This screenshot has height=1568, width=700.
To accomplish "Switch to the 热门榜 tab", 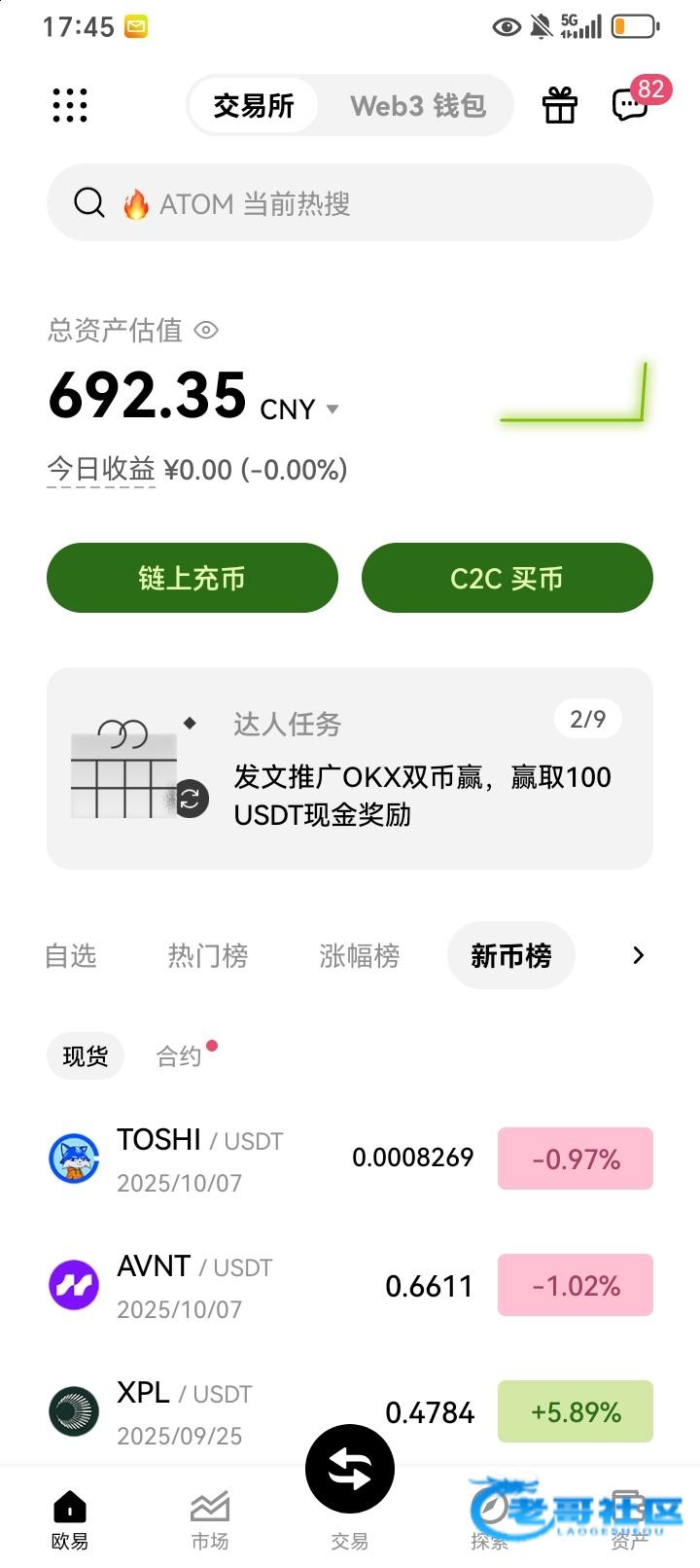I will [x=208, y=956].
